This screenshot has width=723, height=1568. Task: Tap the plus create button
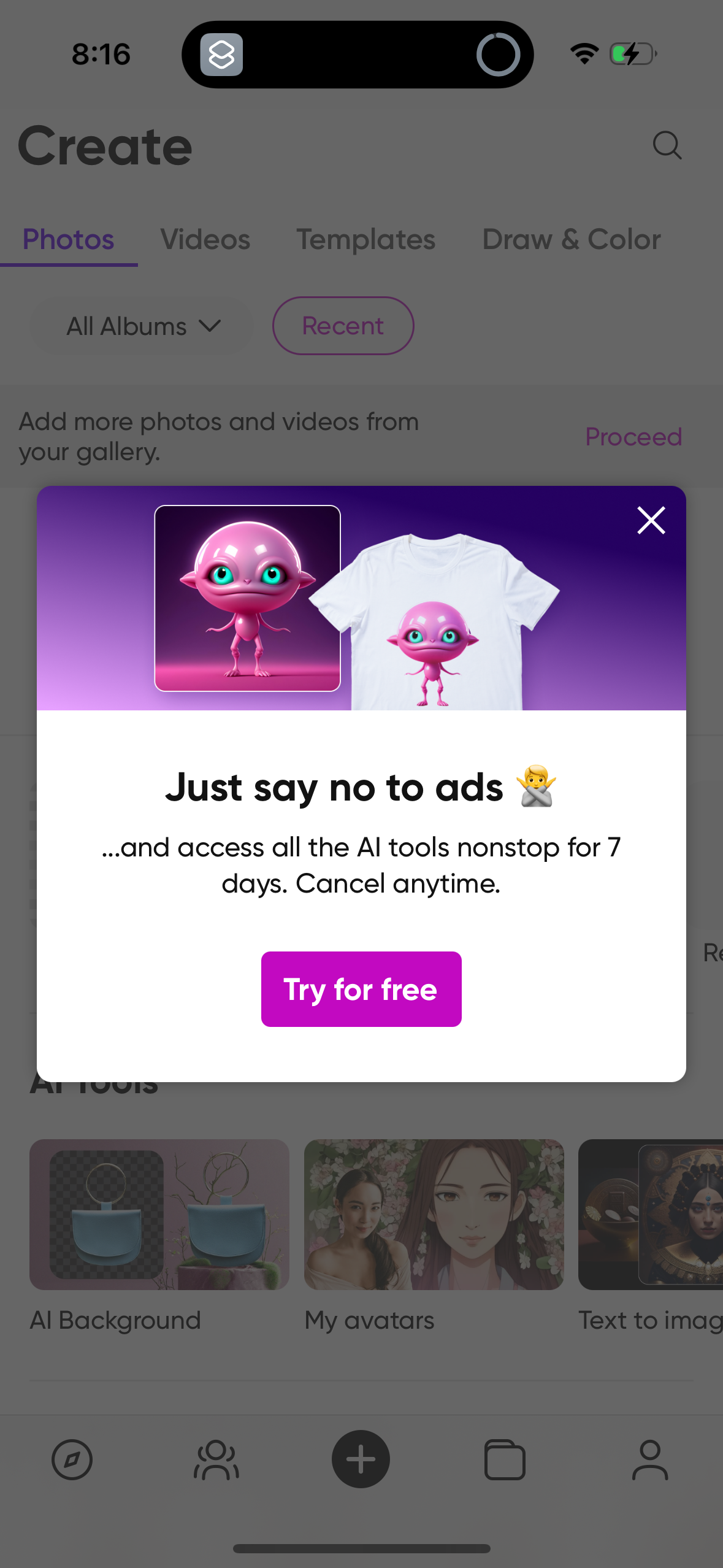(361, 1459)
